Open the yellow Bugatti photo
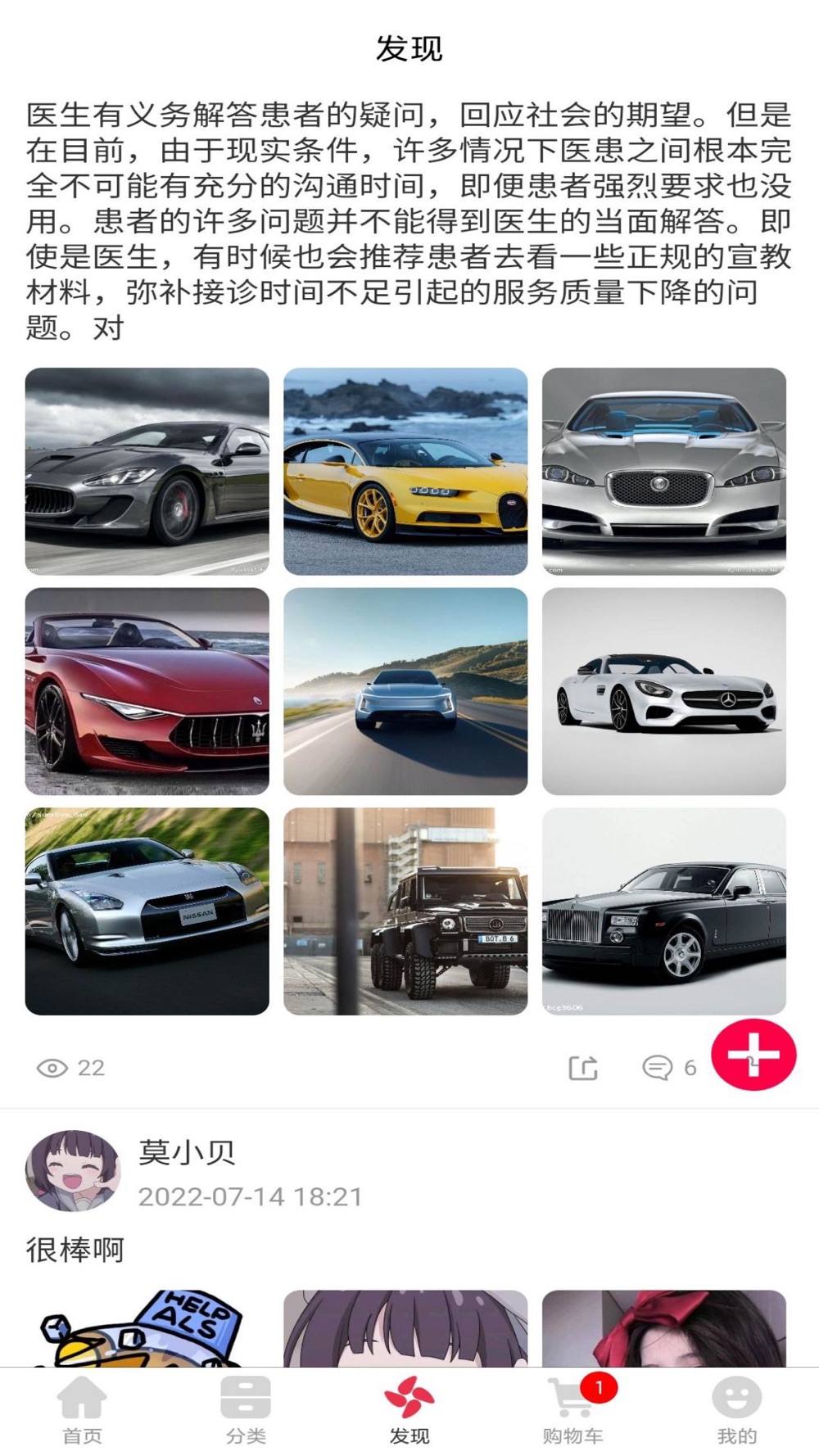 point(405,472)
